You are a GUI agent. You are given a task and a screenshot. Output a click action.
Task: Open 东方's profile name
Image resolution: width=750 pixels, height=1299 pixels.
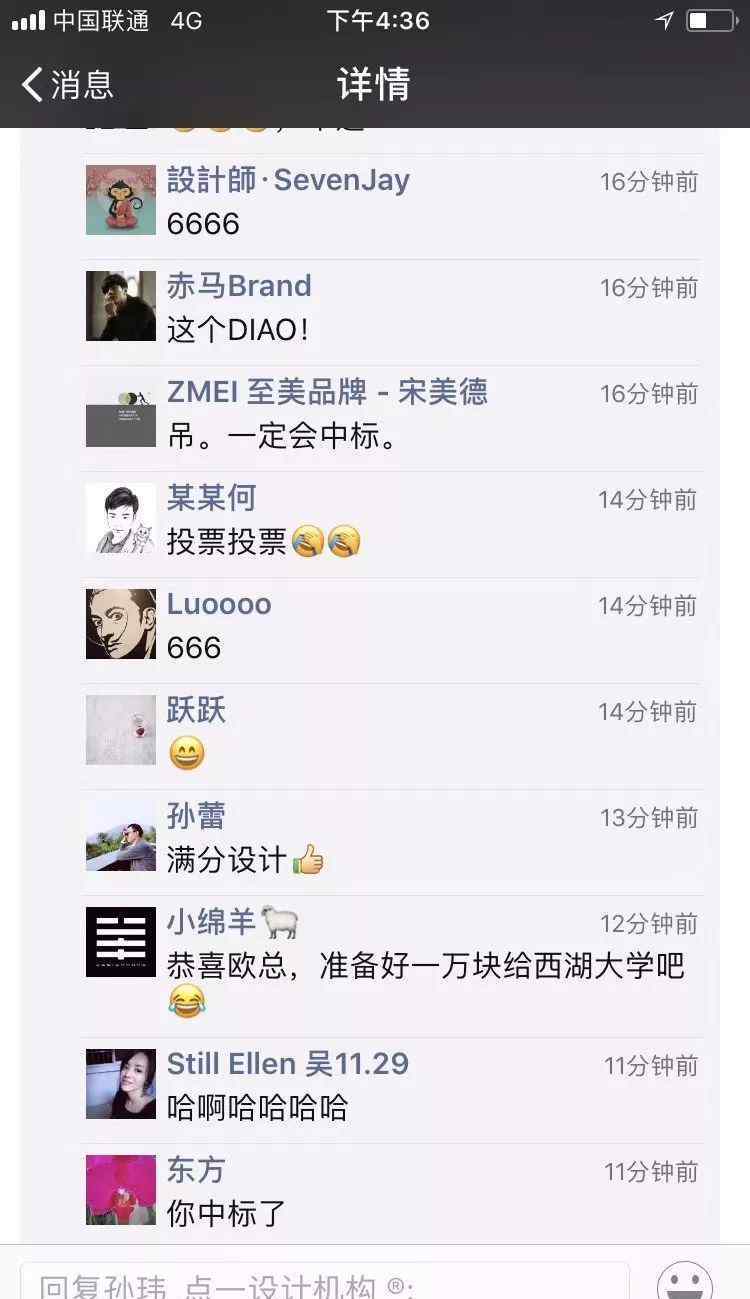point(196,1170)
